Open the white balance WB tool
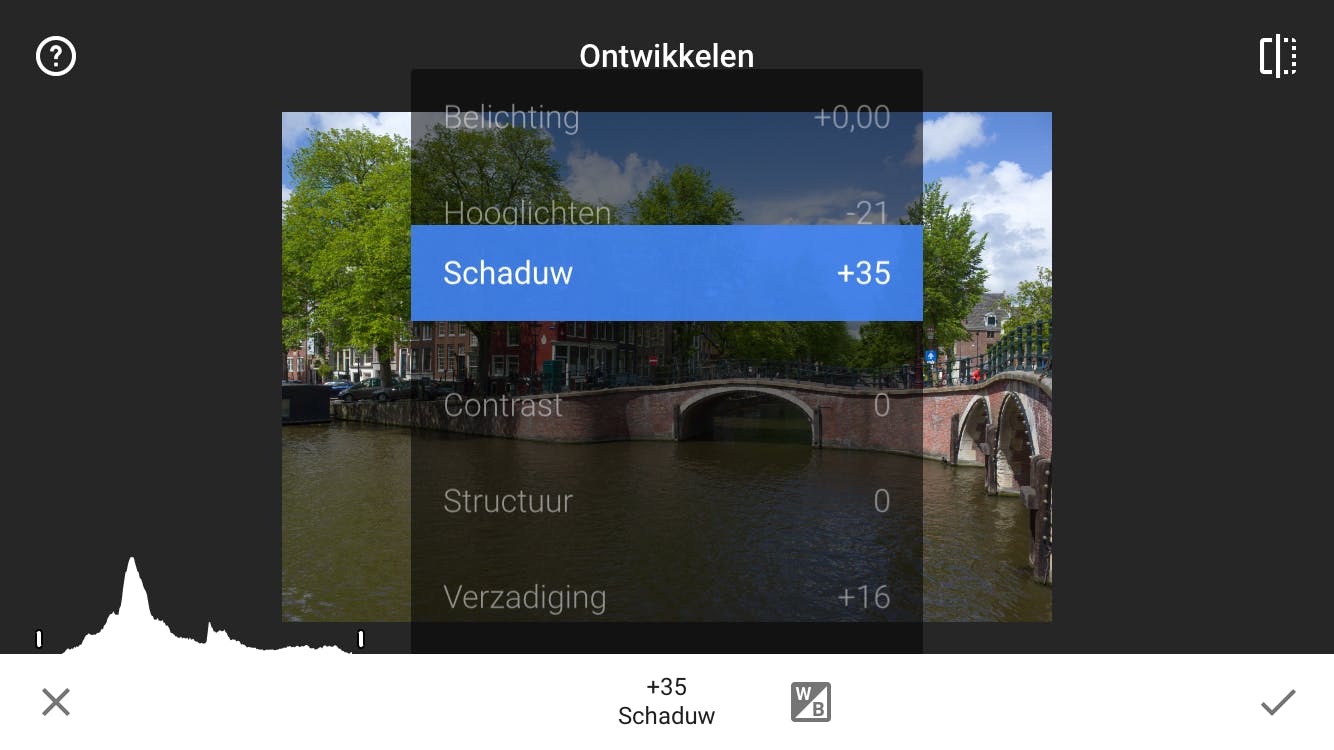The height and width of the screenshot is (750, 1334). point(810,702)
